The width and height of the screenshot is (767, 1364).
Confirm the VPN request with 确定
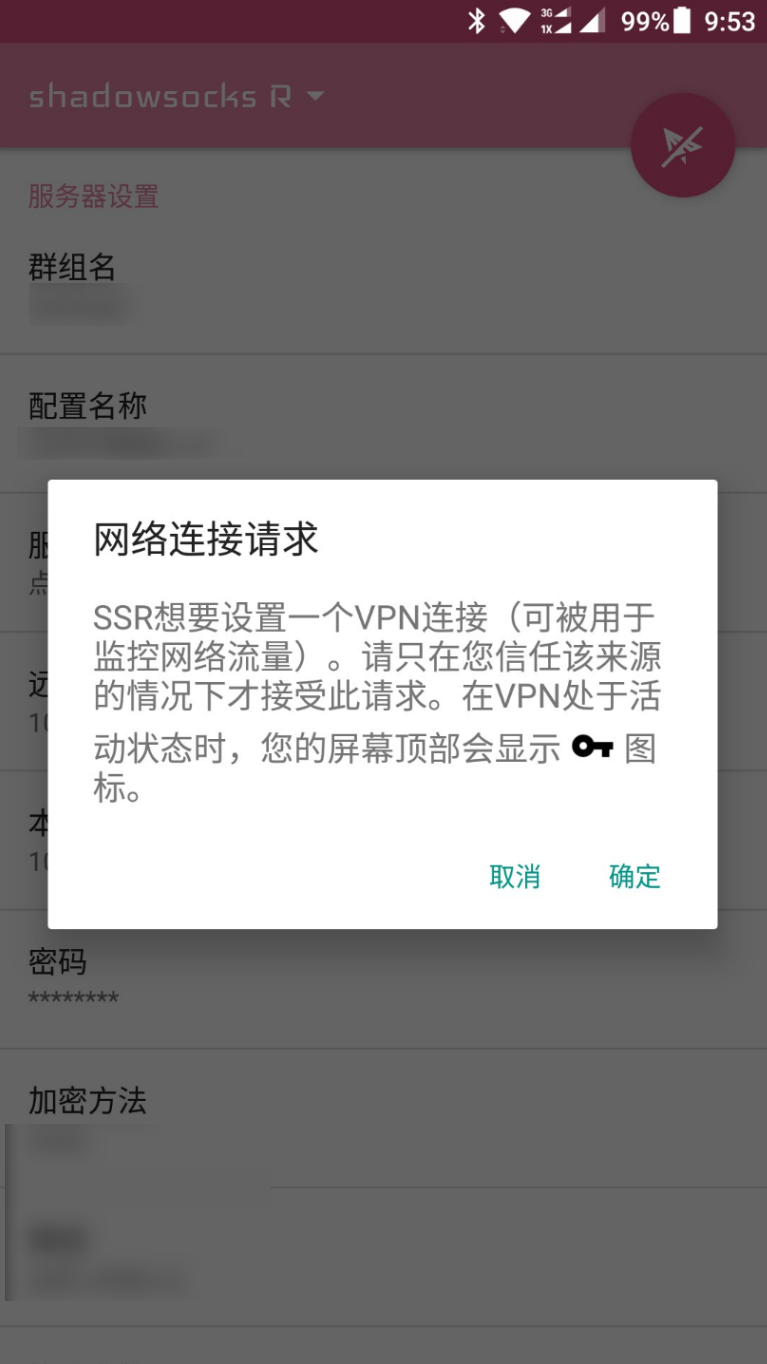coord(634,876)
